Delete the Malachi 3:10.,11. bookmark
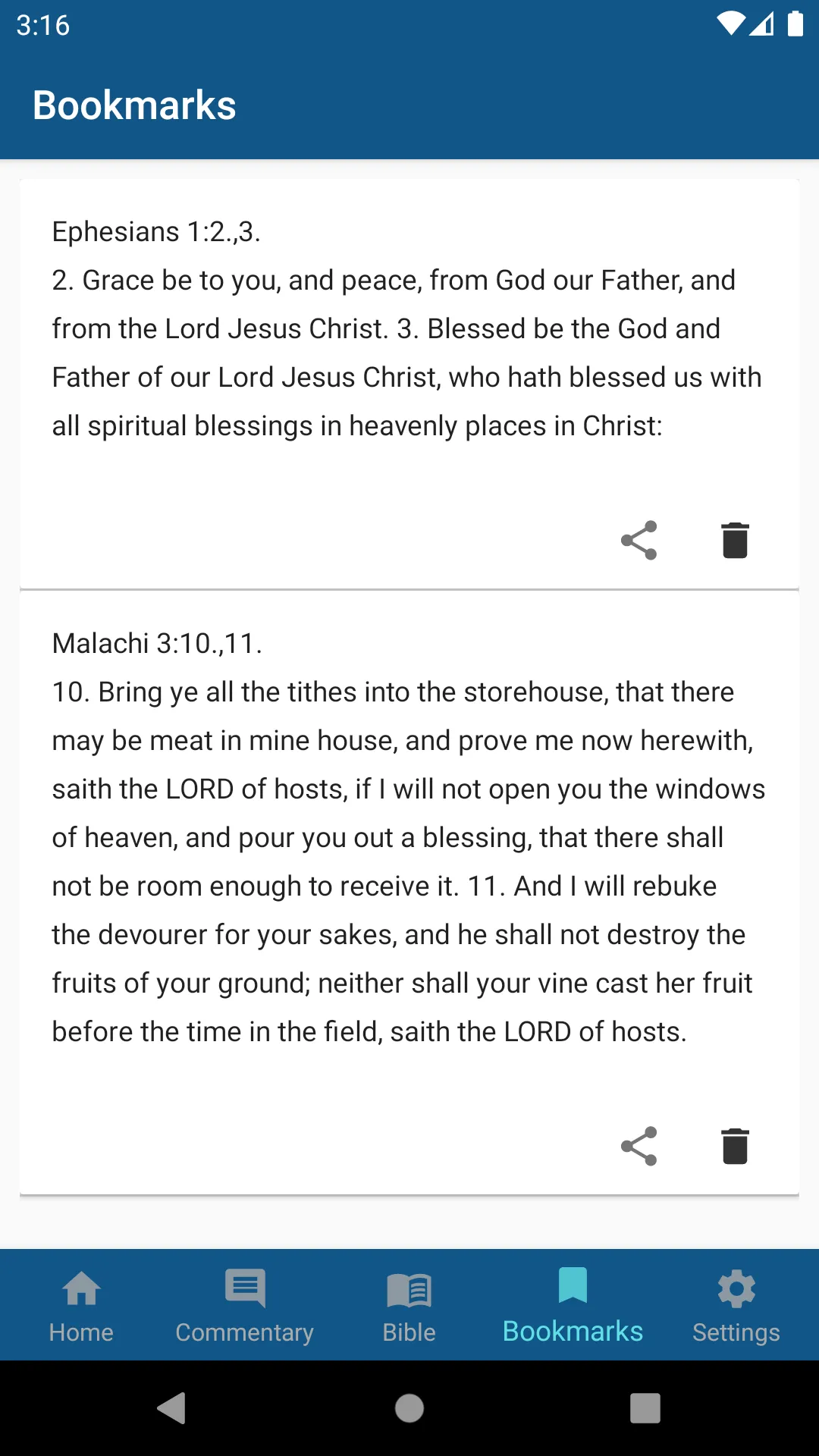The image size is (819, 1456). [735, 1146]
